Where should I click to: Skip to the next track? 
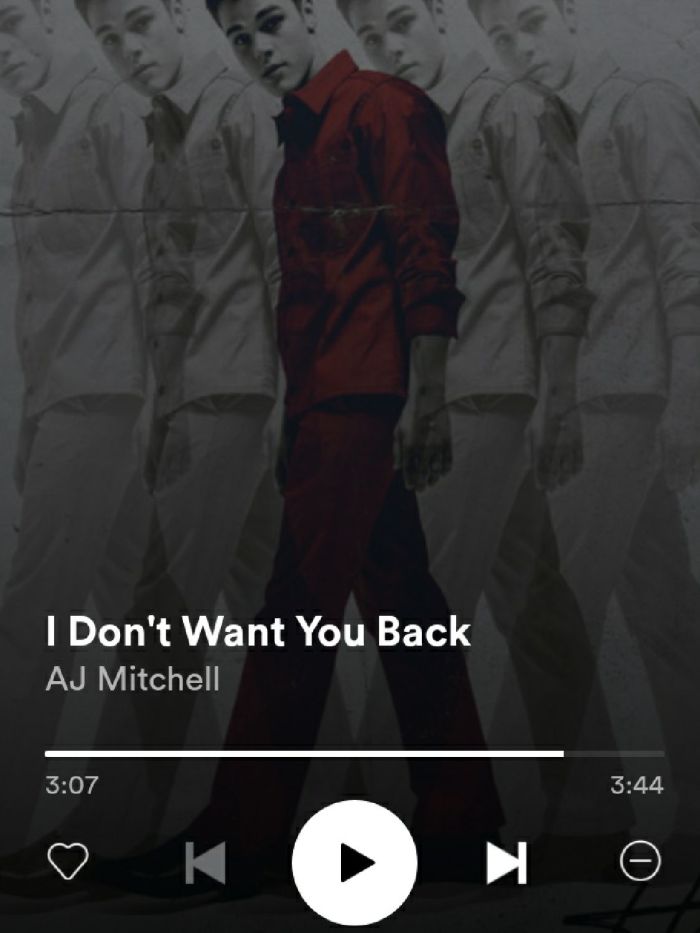(506, 863)
